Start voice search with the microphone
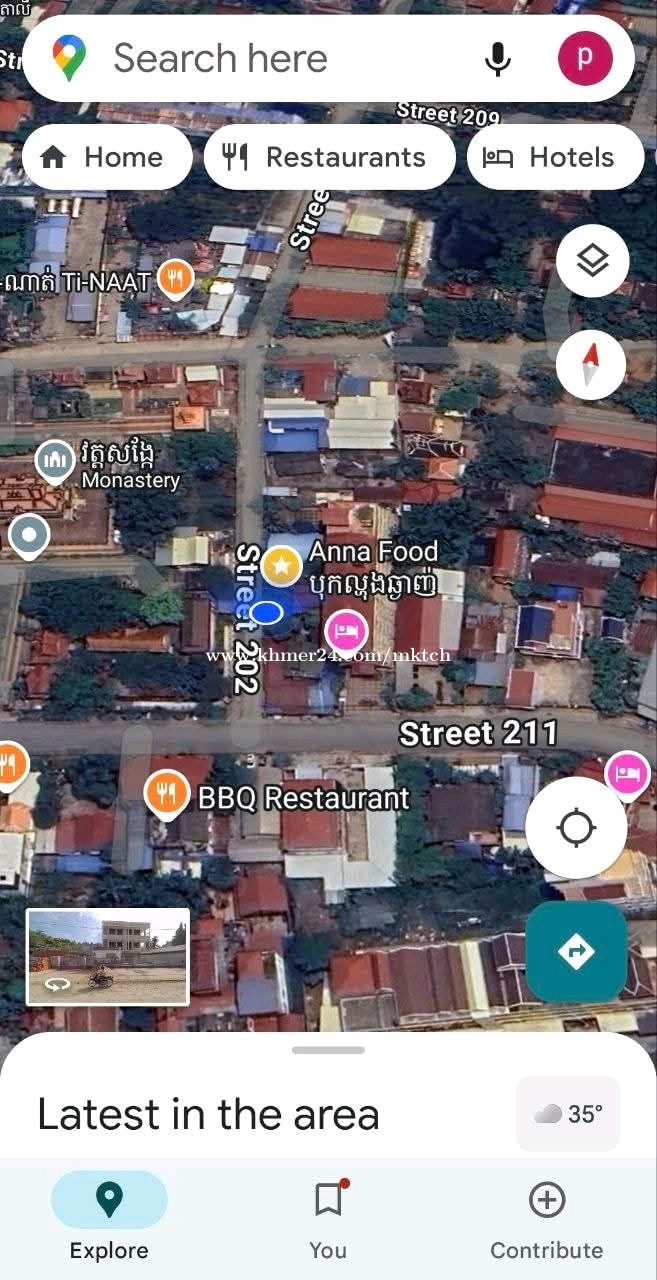Viewport: 657px width, 1280px height. click(x=497, y=59)
